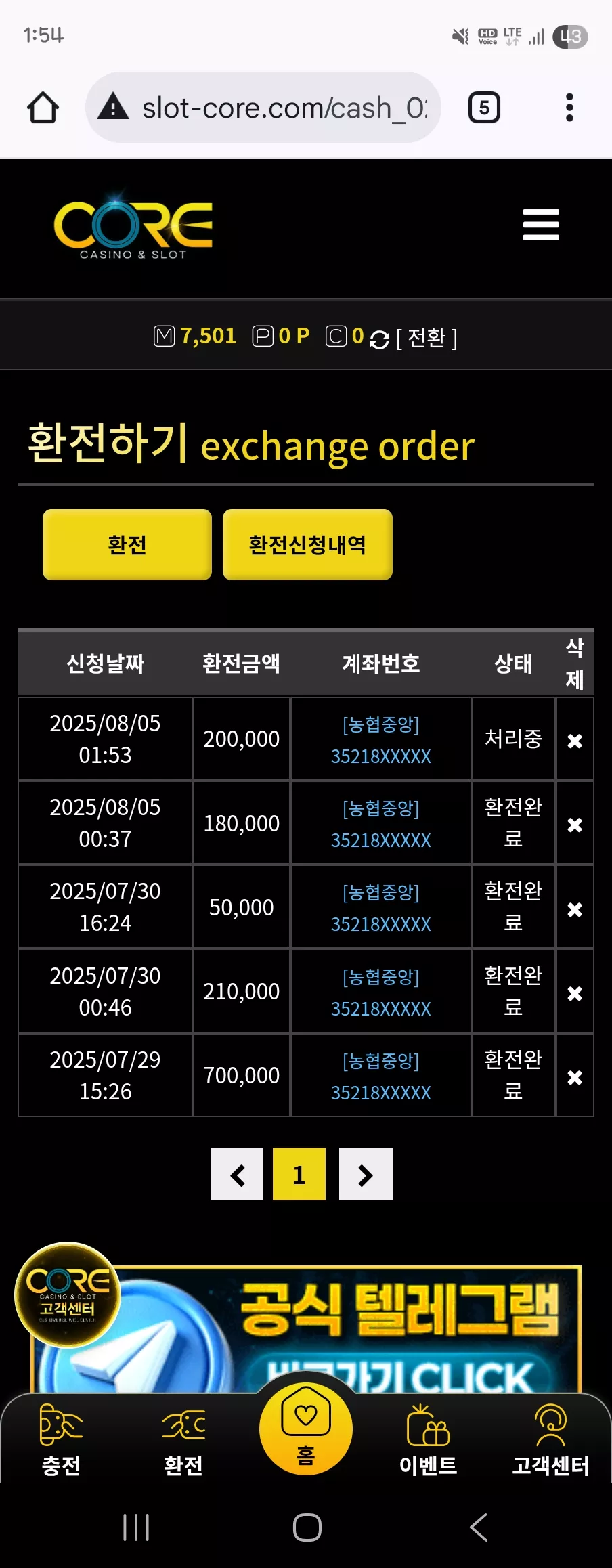Select the yellow 환전 button
The width and height of the screenshot is (612, 1568).
127,544
